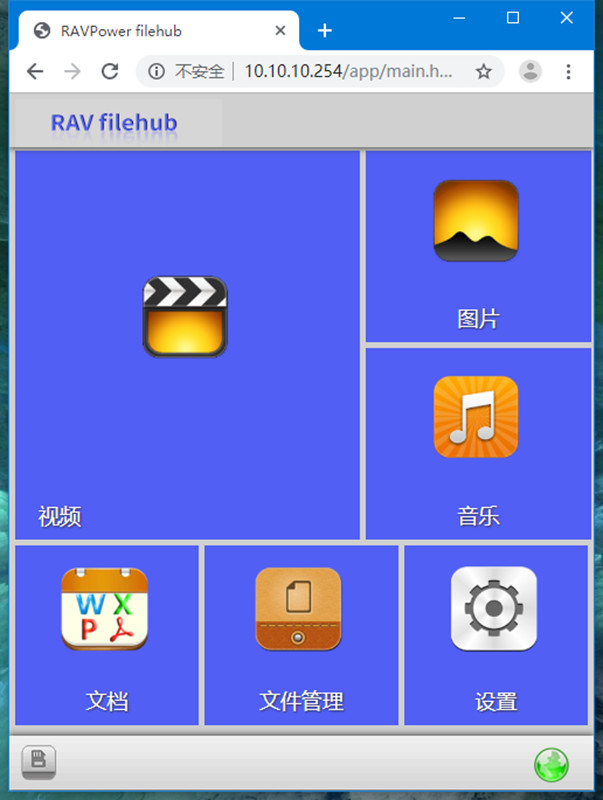
Task: Open 文件管理 file management
Action: (x=300, y=634)
